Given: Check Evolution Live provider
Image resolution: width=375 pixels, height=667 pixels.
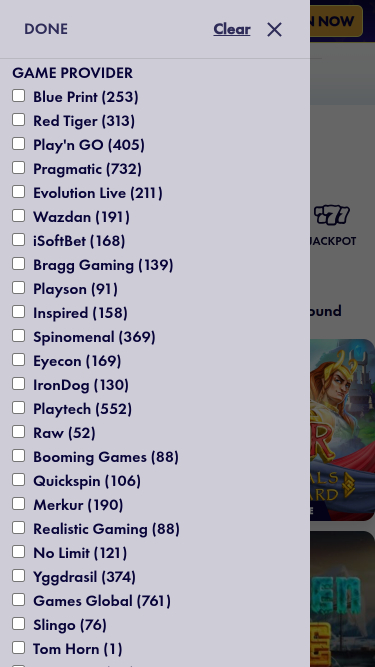Looking at the screenshot, I should coord(19,192).
